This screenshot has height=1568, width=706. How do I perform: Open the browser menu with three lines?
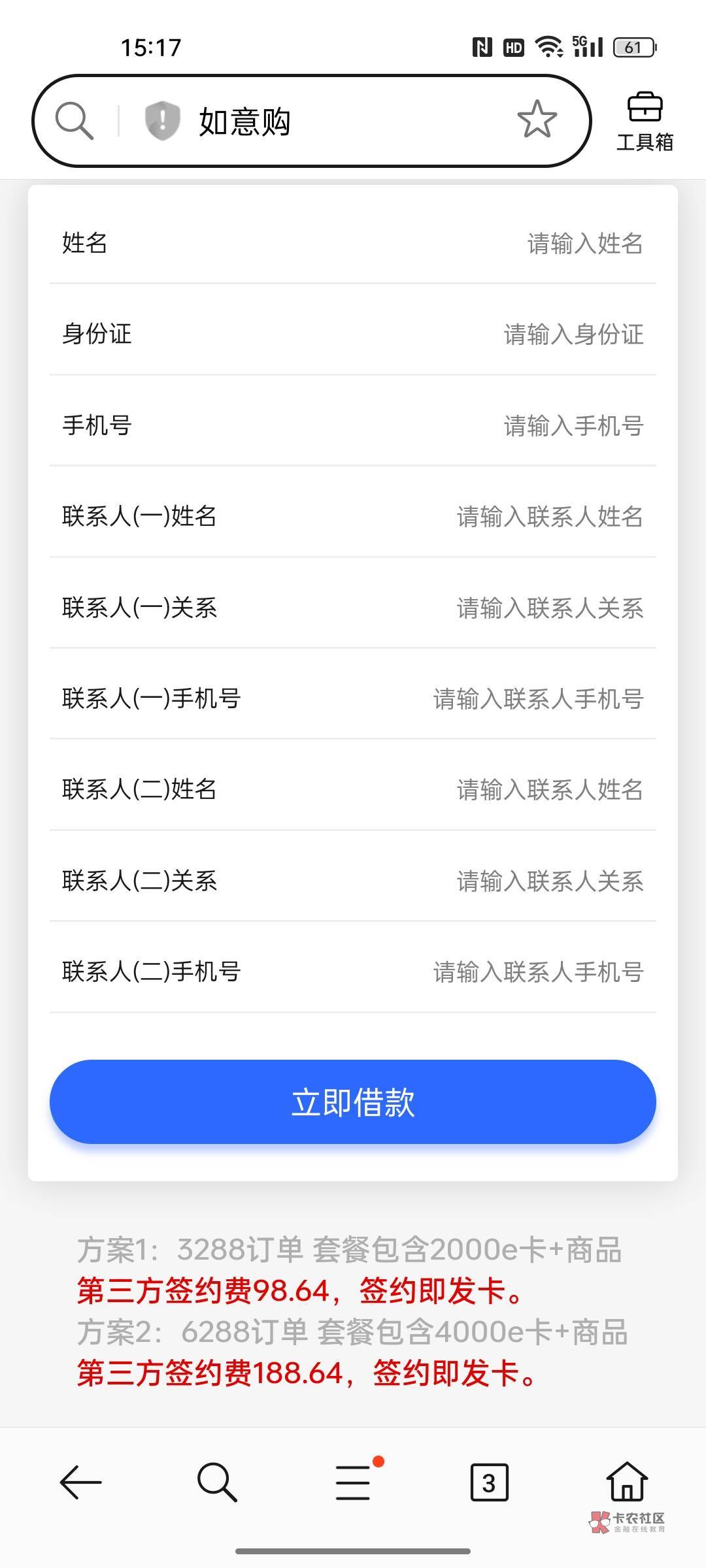coord(354,1482)
